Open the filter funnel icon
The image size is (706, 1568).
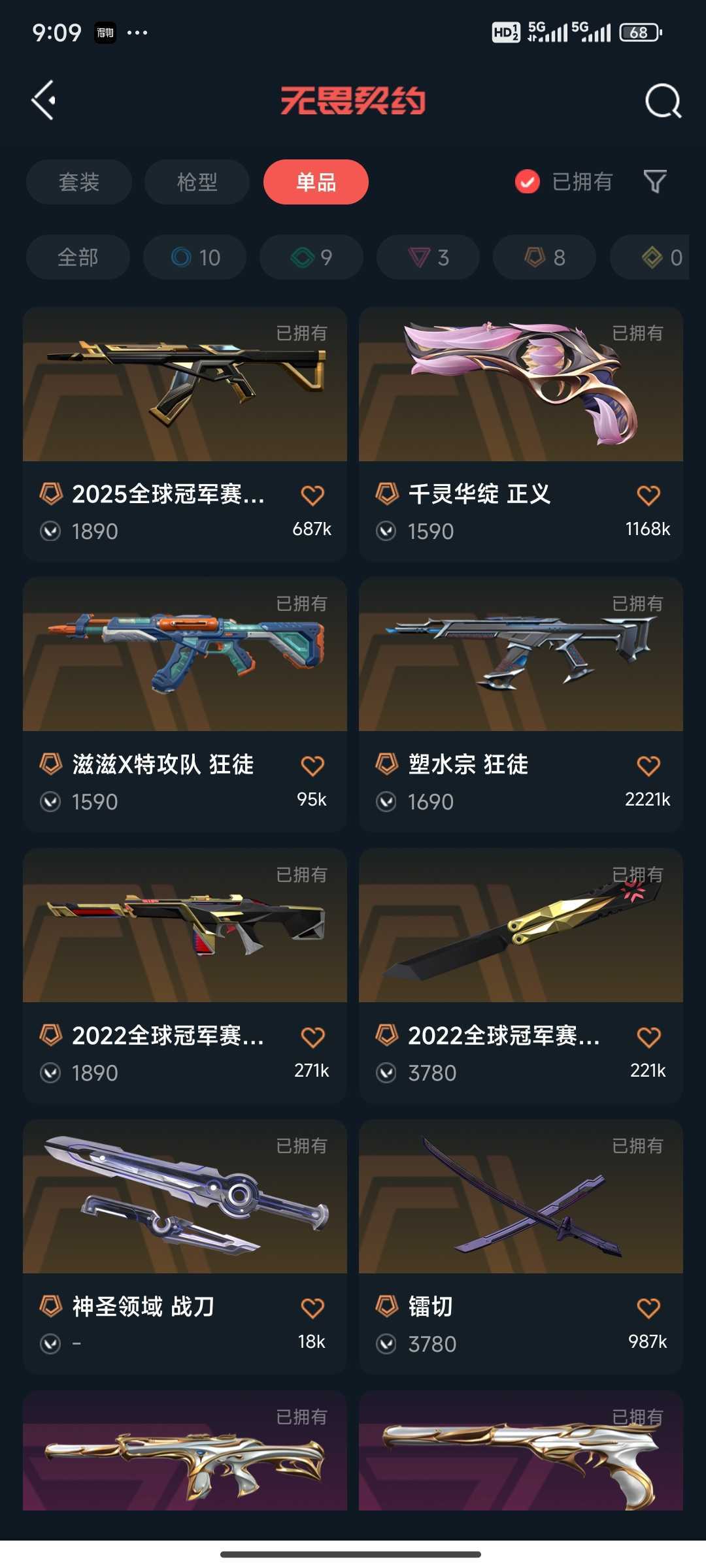pos(654,182)
